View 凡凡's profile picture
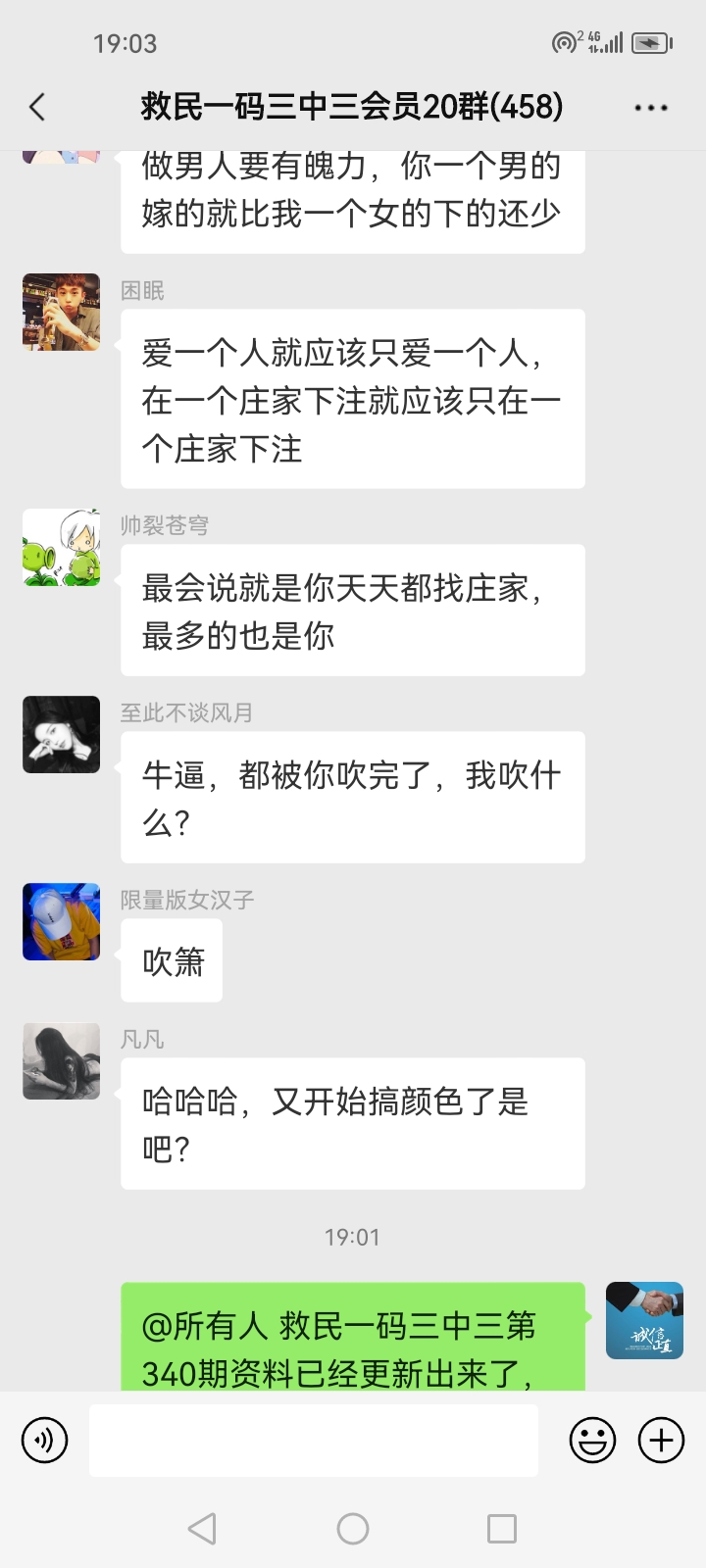The height and width of the screenshot is (1568, 706). (62, 1061)
